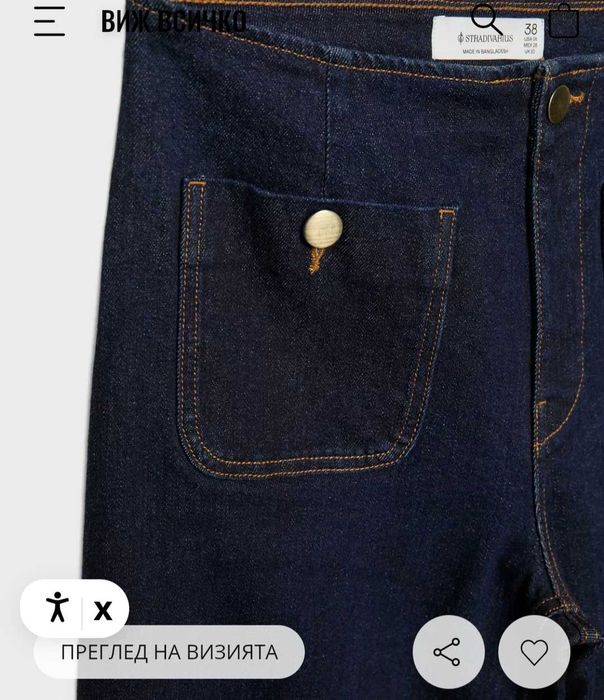
Task: Dismiss the accessibility widget
Action: (103, 609)
